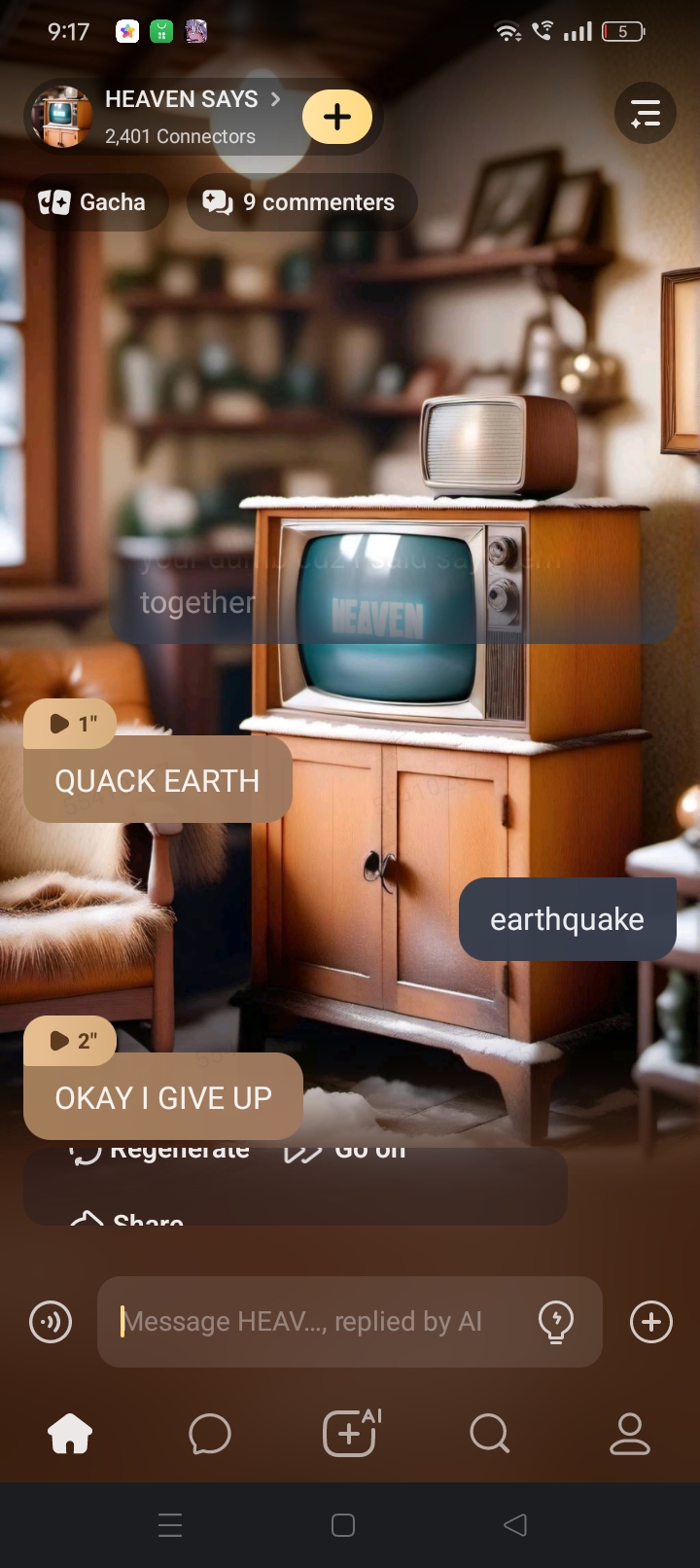Start voice input with the sound wave icon
The width and height of the screenshot is (700, 1568).
coord(51,1322)
